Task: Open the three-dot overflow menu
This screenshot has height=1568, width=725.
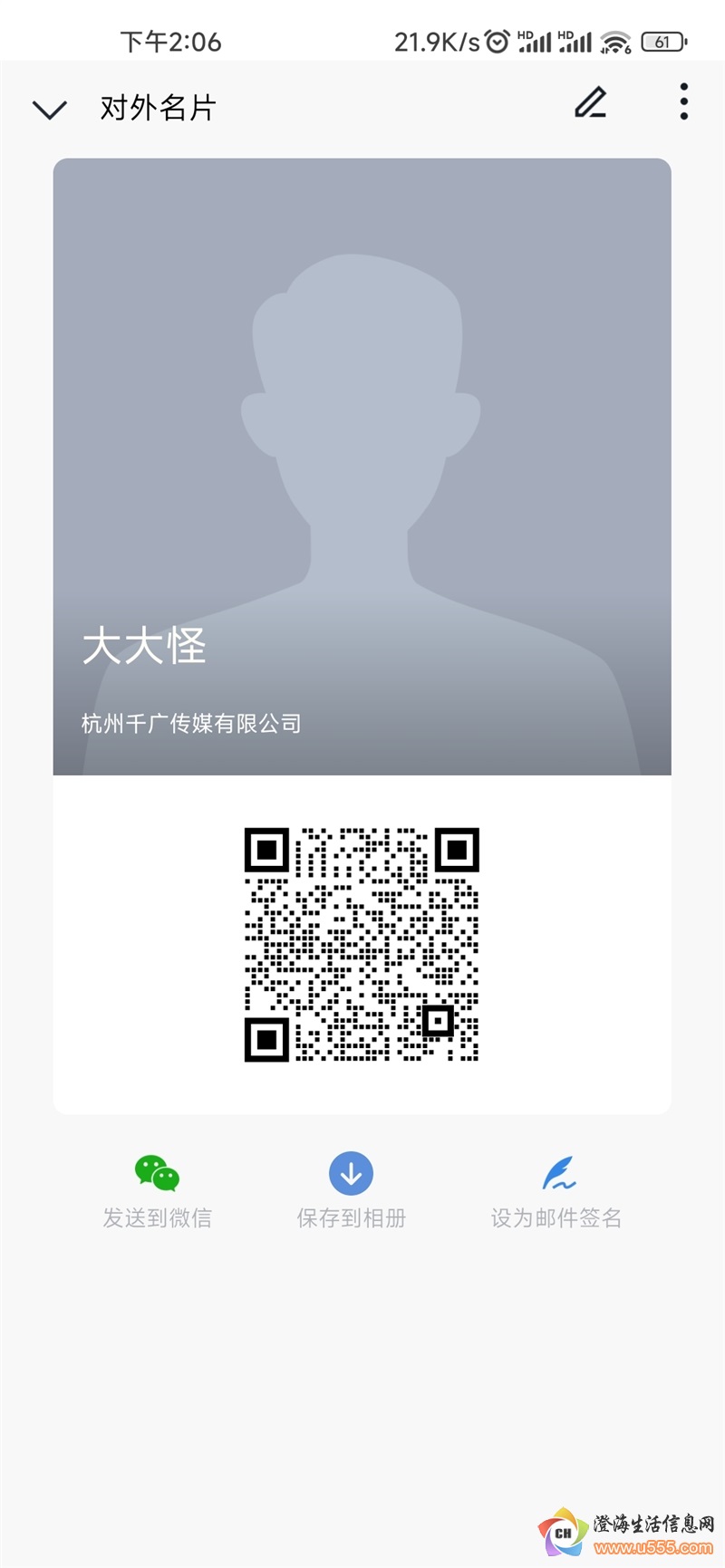Action: [683, 101]
